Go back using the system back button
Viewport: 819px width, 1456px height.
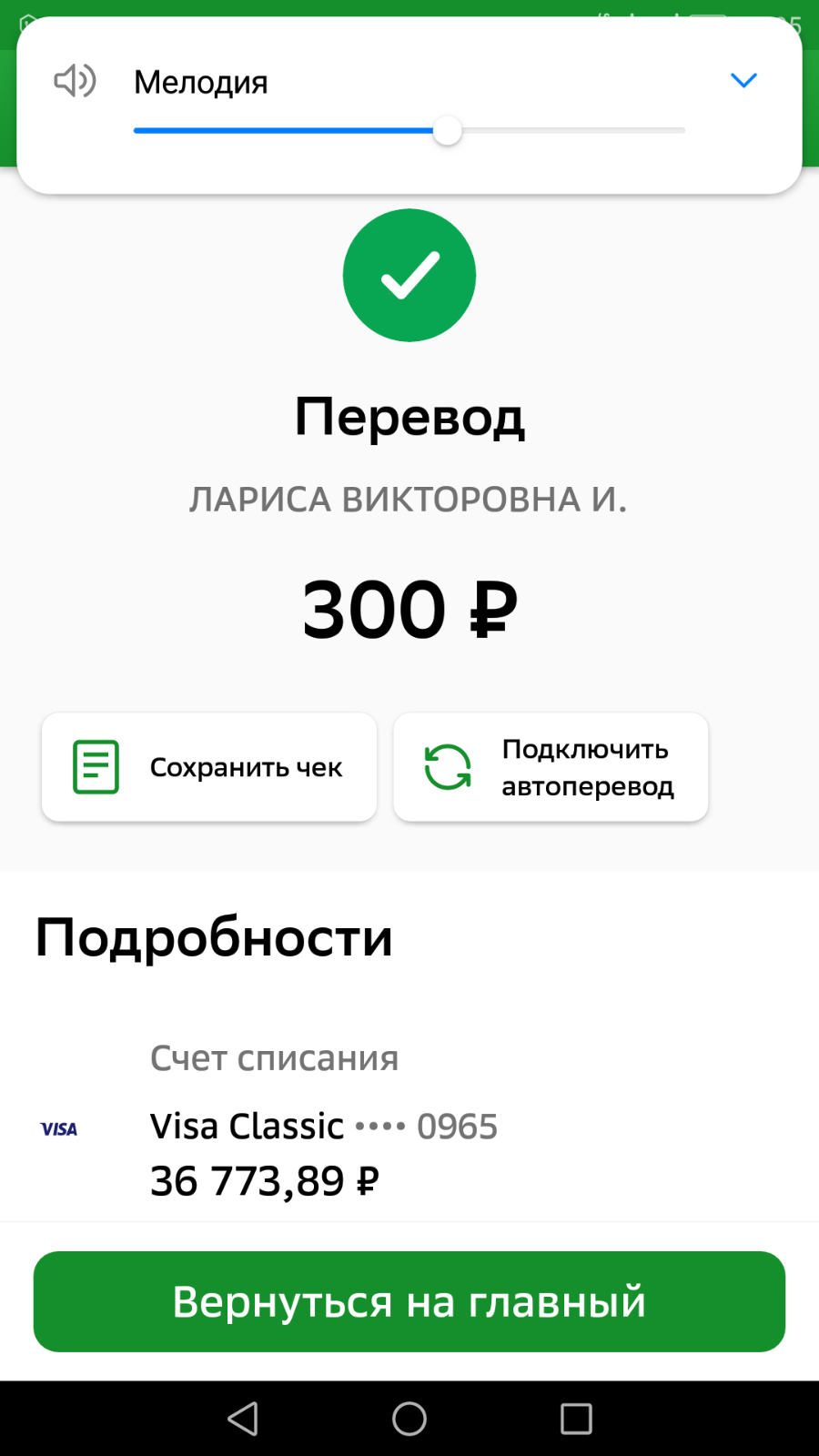pos(243,1418)
